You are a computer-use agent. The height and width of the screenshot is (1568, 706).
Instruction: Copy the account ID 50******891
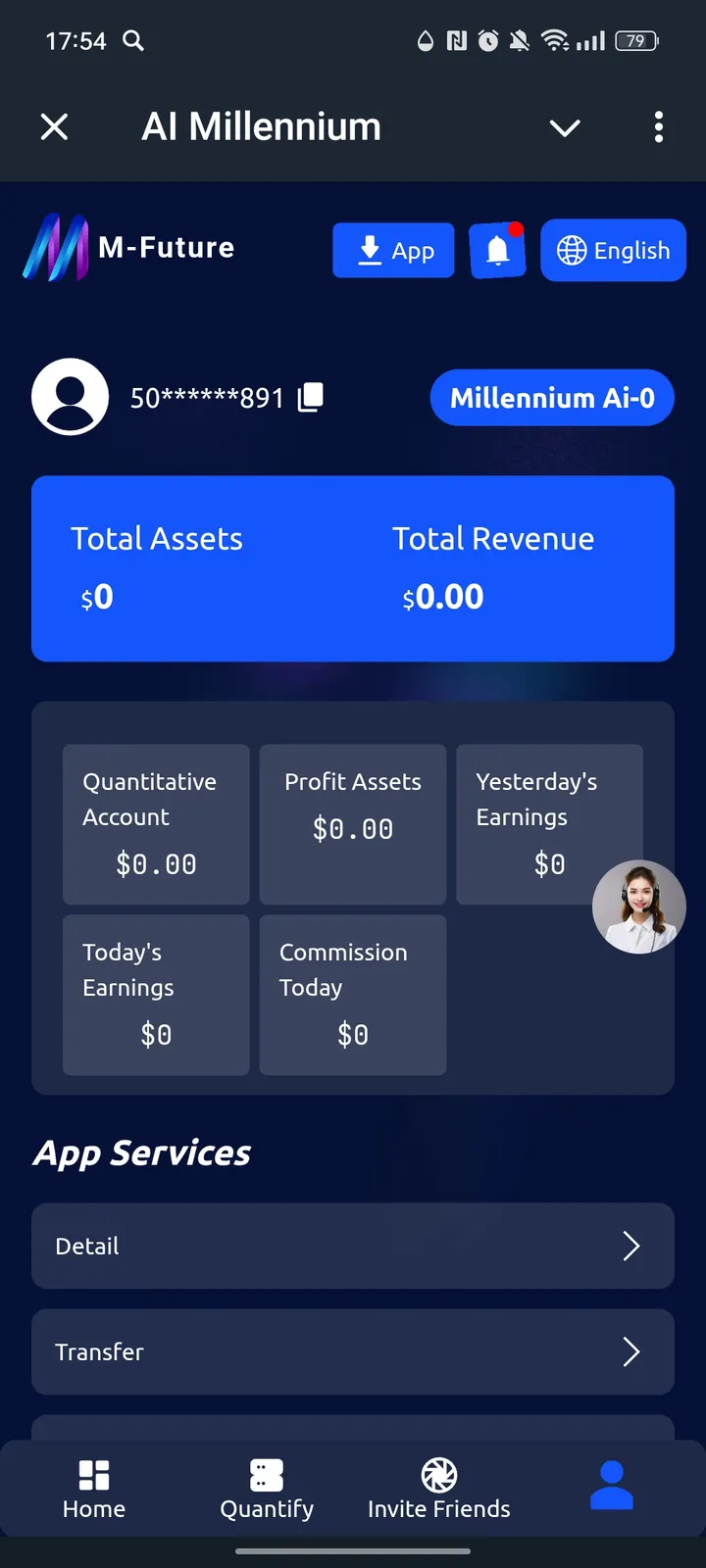click(311, 397)
